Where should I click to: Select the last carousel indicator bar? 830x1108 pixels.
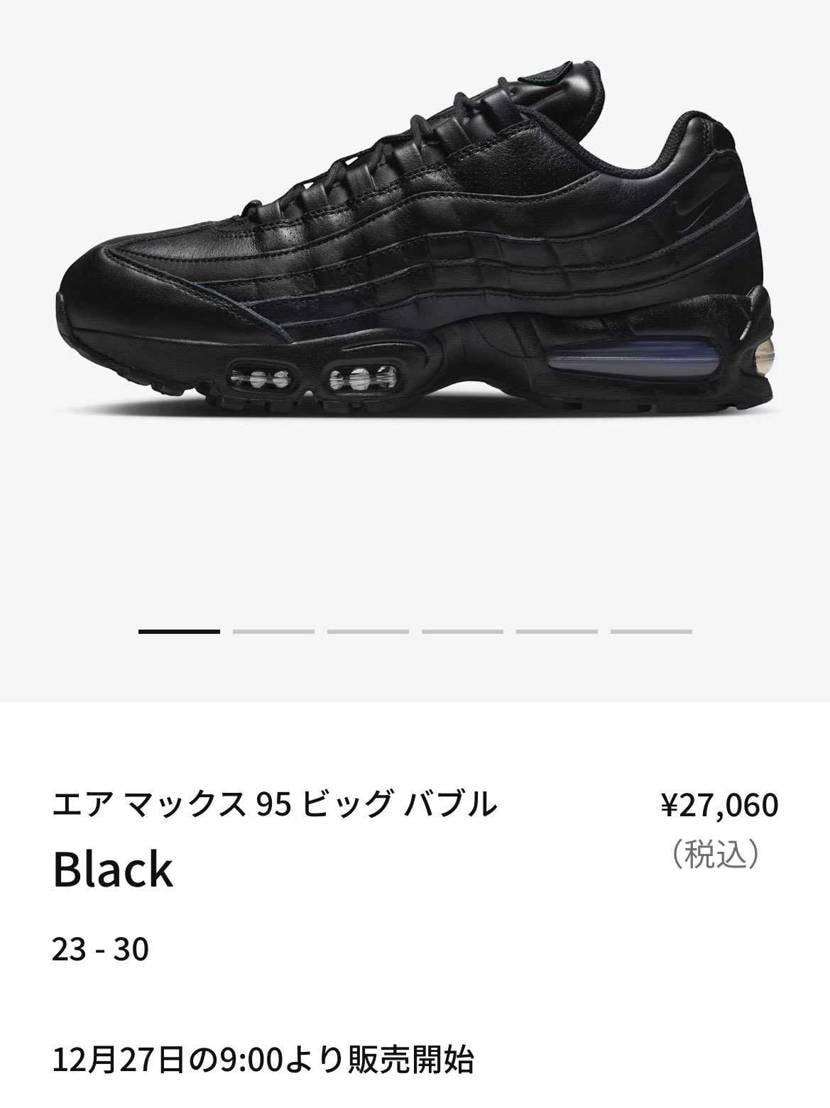point(651,631)
